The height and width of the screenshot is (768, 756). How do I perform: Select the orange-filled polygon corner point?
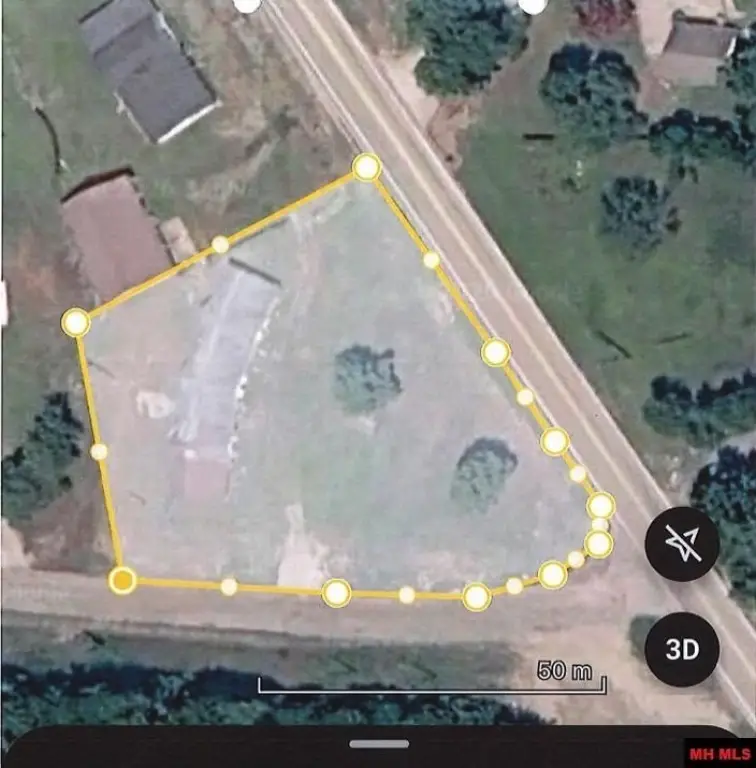(x=122, y=580)
